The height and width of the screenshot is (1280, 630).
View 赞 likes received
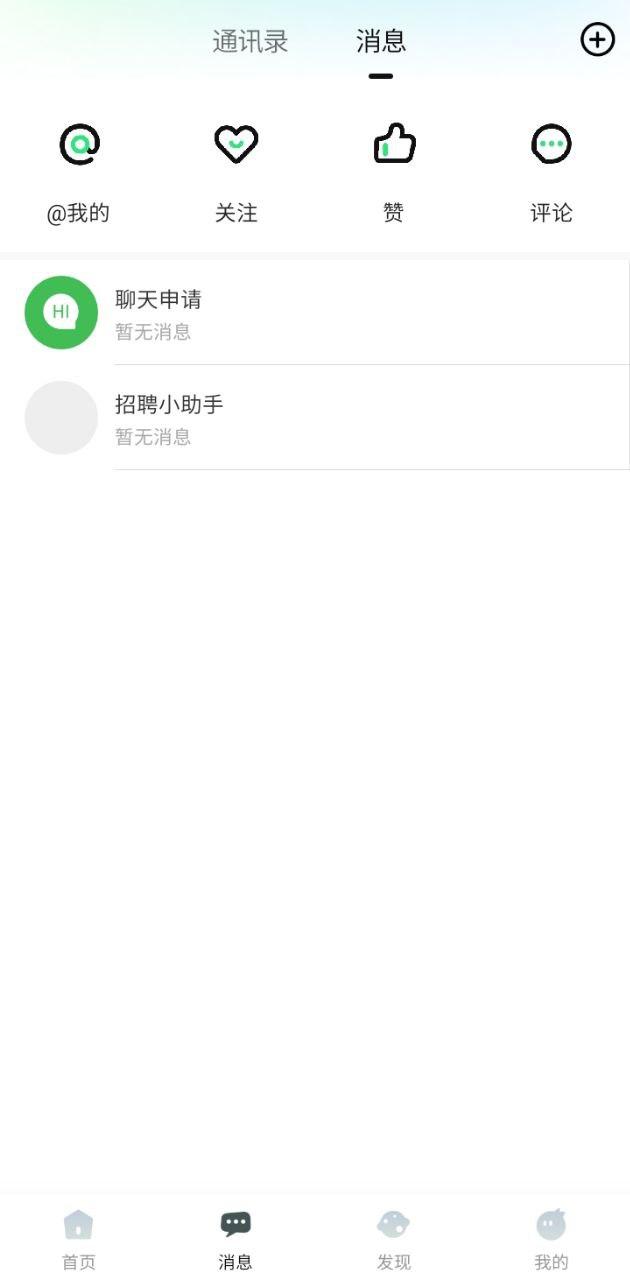(394, 170)
